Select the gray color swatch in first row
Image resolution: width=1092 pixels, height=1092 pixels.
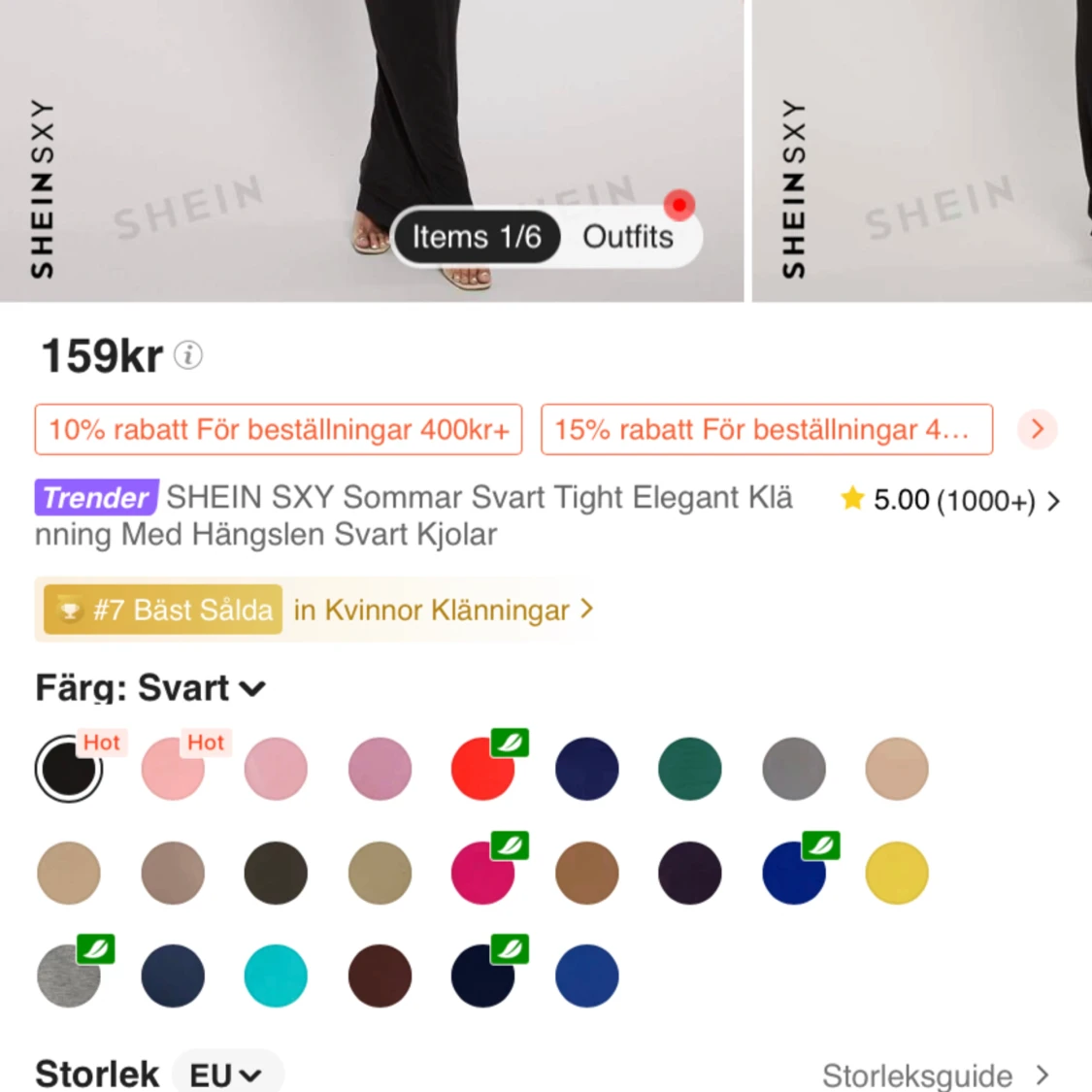pos(793,769)
